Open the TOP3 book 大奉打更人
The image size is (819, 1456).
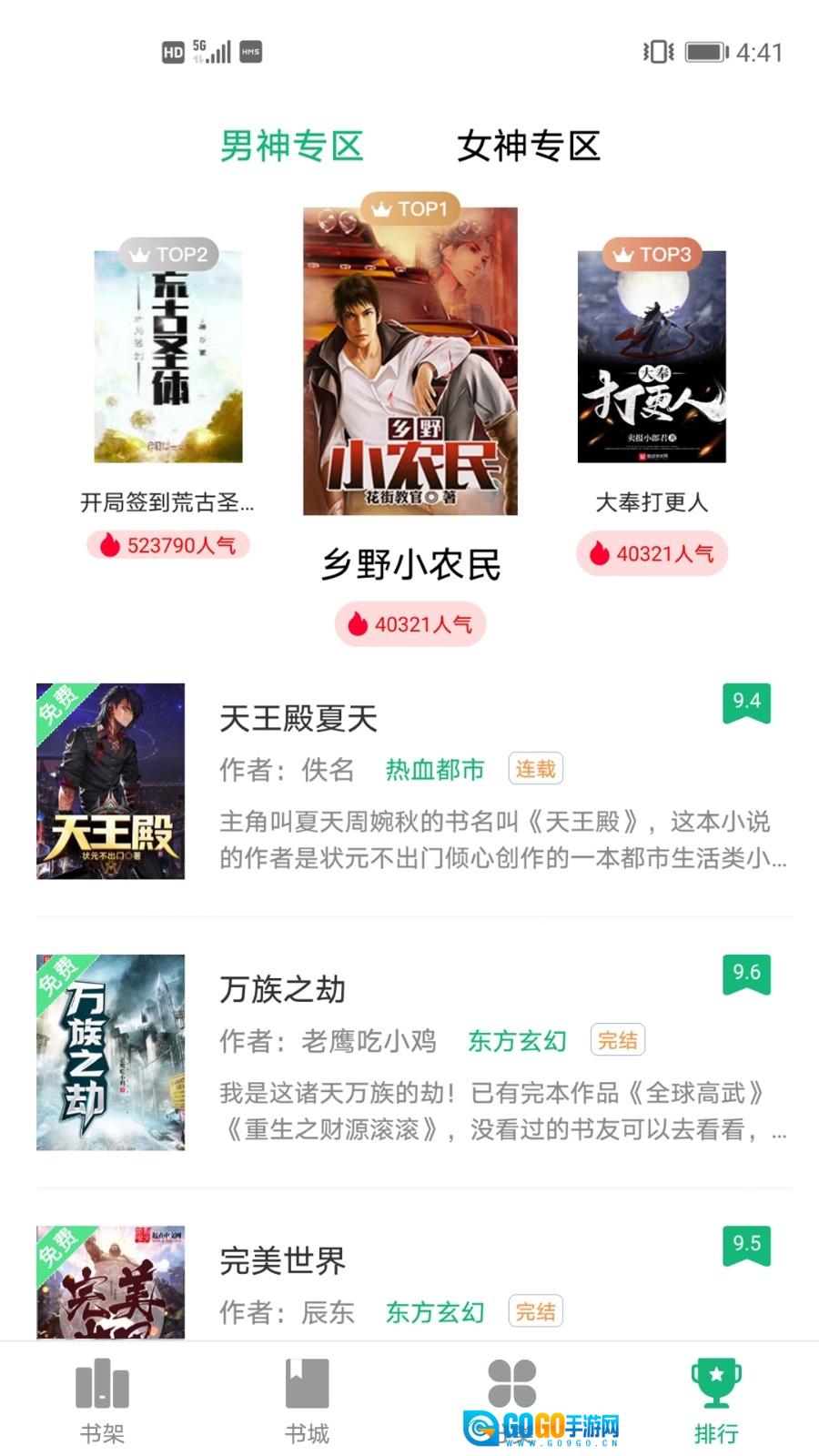tap(652, 357)
